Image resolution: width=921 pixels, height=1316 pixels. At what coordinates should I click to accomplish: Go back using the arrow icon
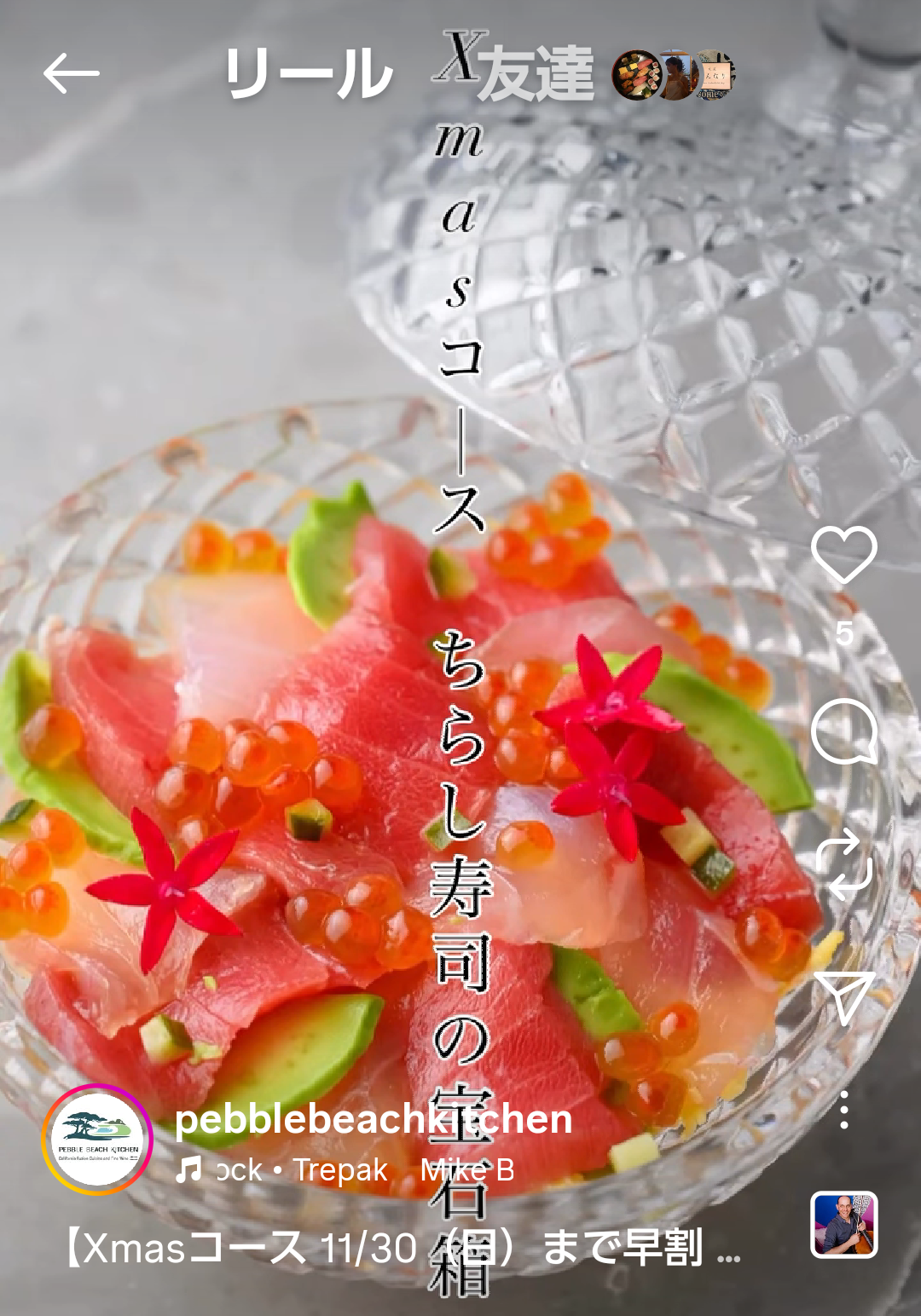pyautogui.click(x=72, y=73)
